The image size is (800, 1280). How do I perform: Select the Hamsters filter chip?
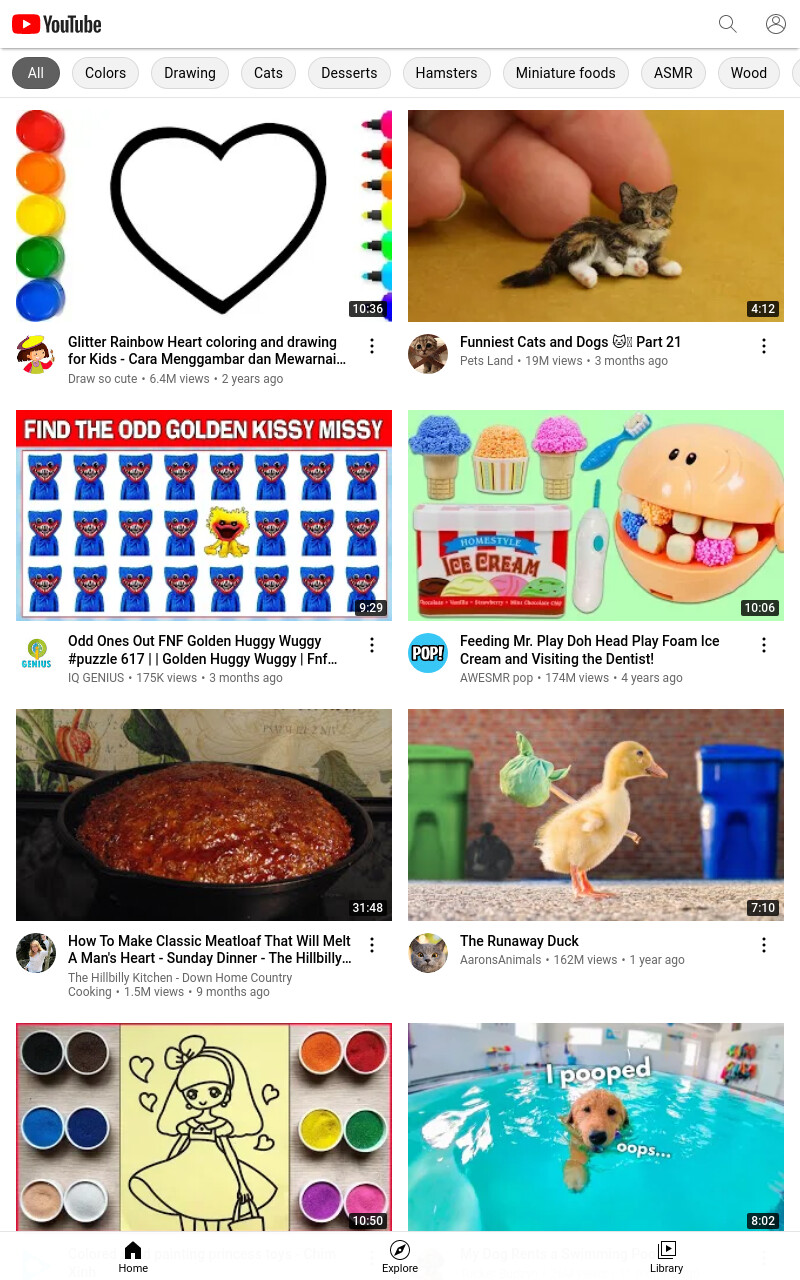(x=446, y=73)
